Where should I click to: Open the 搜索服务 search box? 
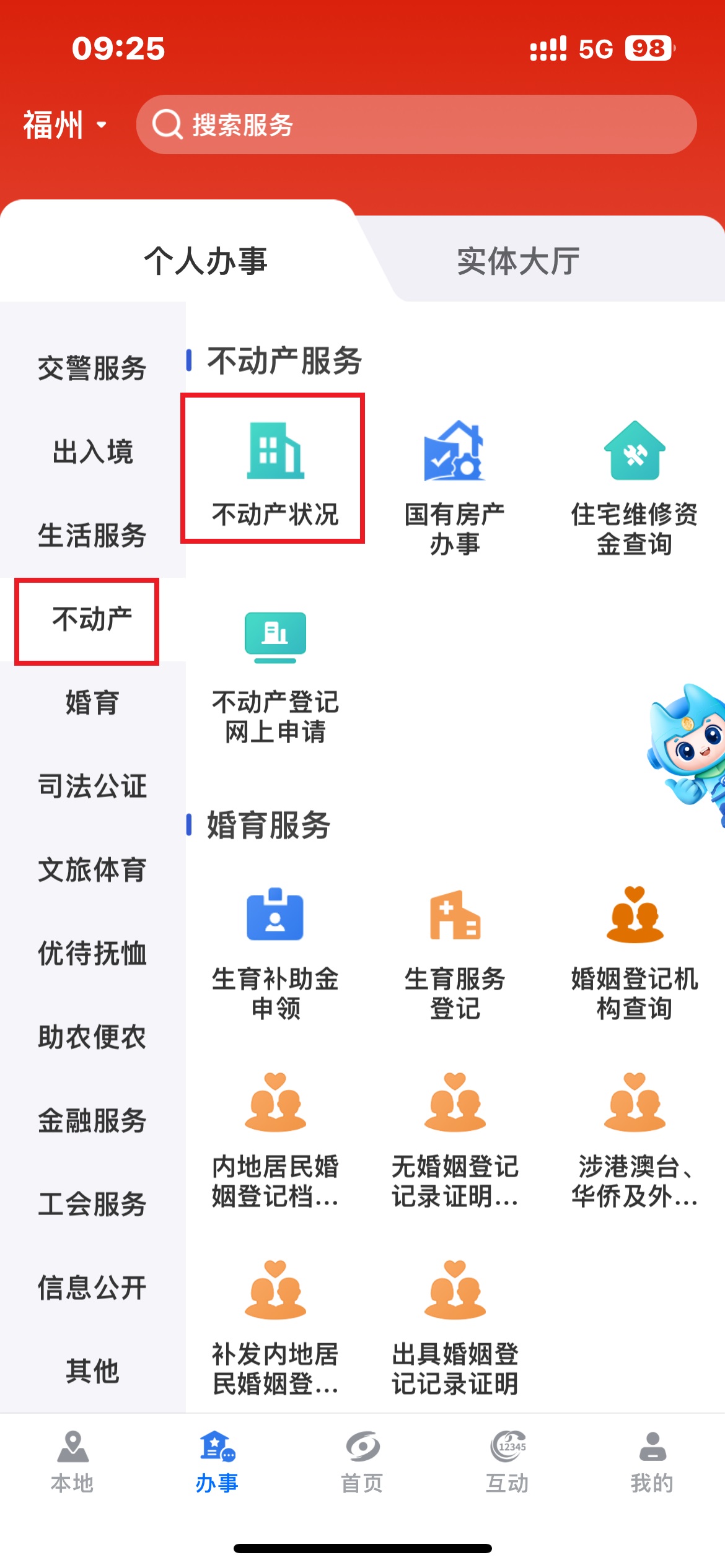[415, 124]
